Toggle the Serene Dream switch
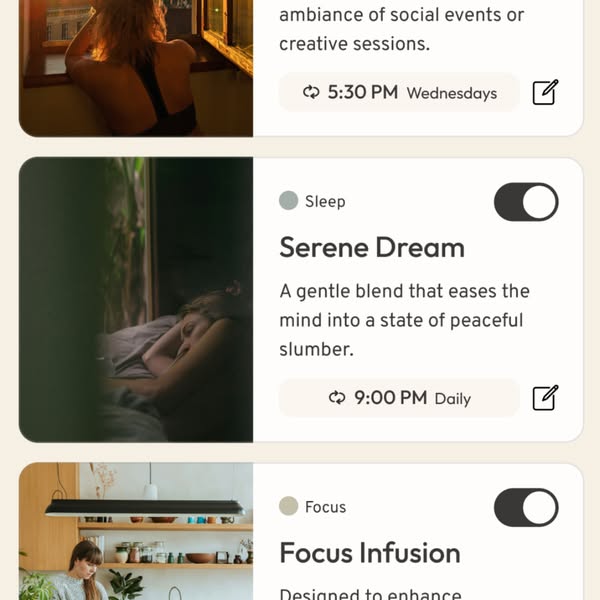The image size is (600, 600). coord(526,202)
